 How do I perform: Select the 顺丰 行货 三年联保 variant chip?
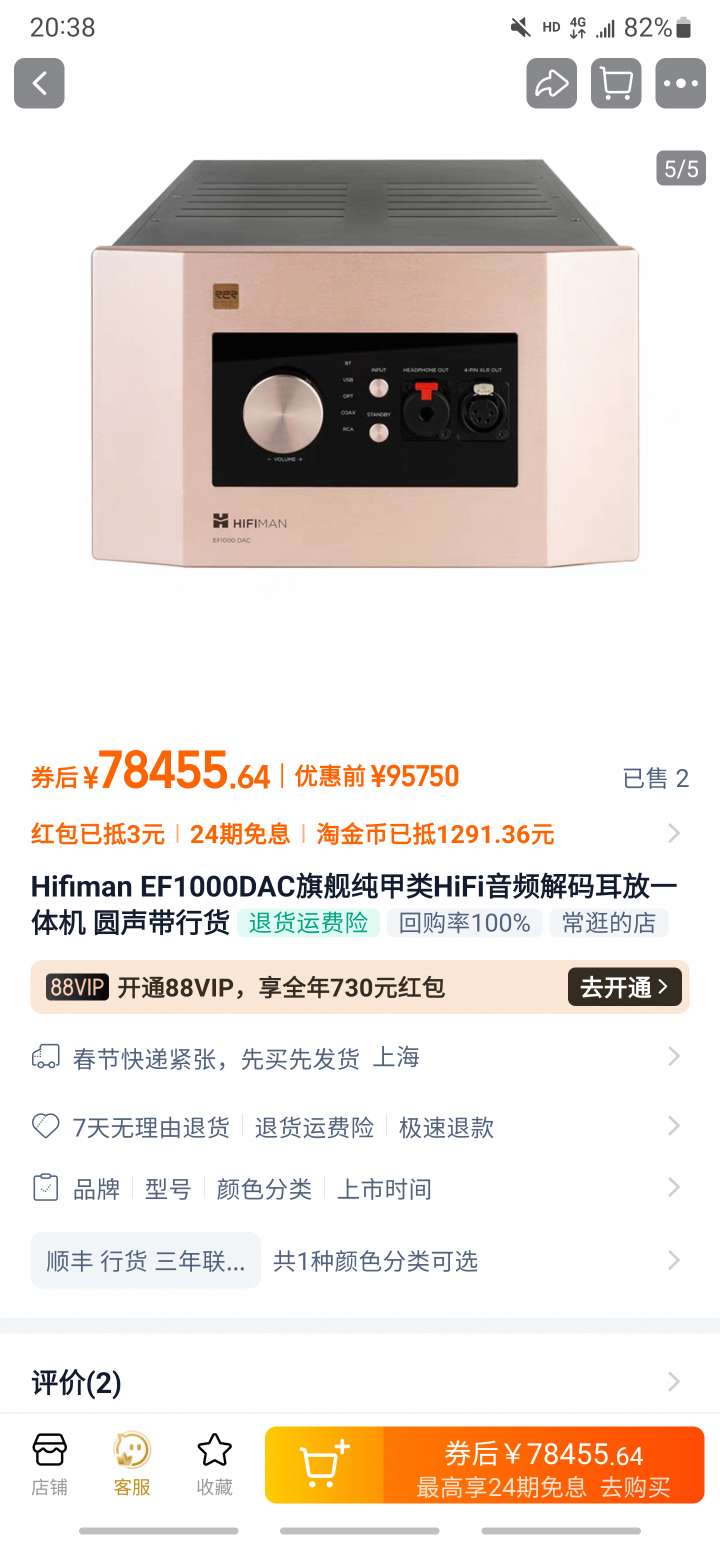coord(146,1261)
